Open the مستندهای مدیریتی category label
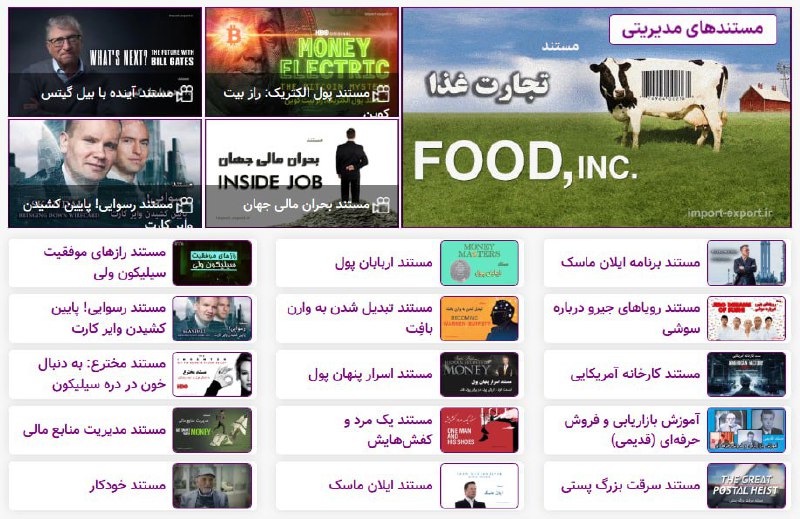 pos(692,29)
